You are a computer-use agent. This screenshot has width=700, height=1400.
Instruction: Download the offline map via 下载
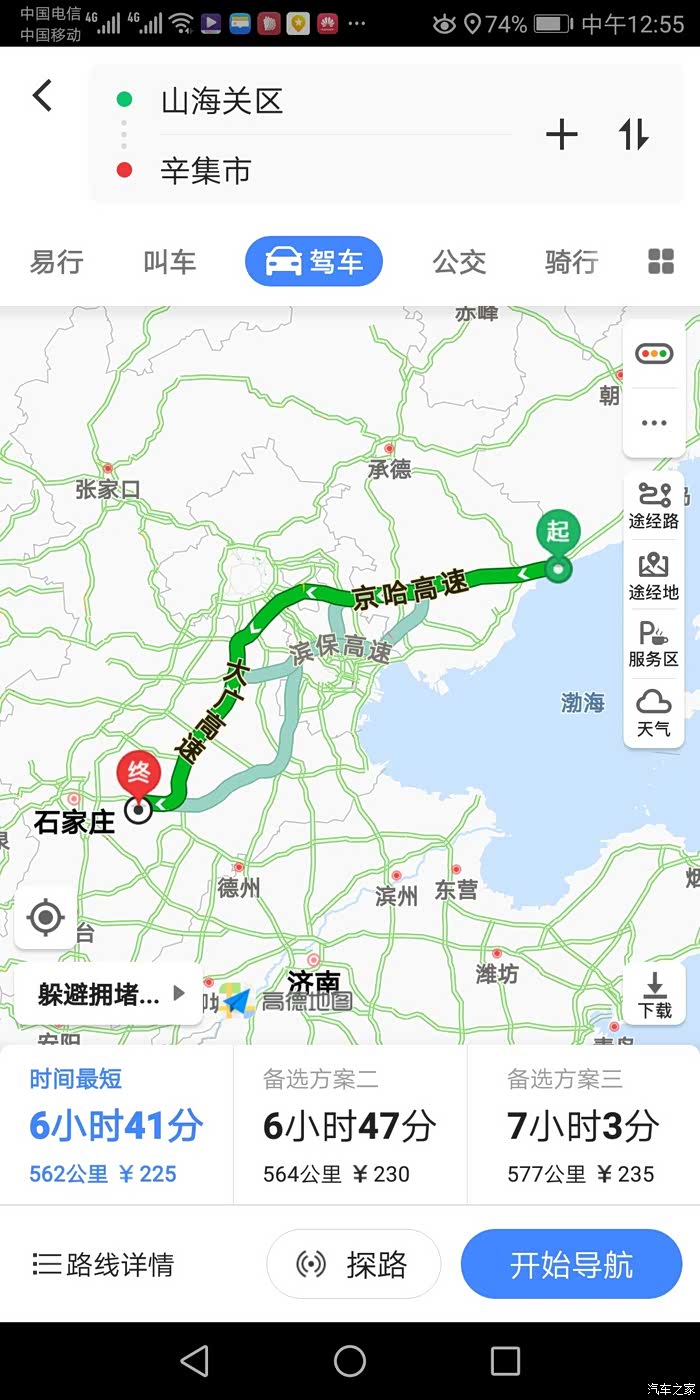[x=655, y=994]
